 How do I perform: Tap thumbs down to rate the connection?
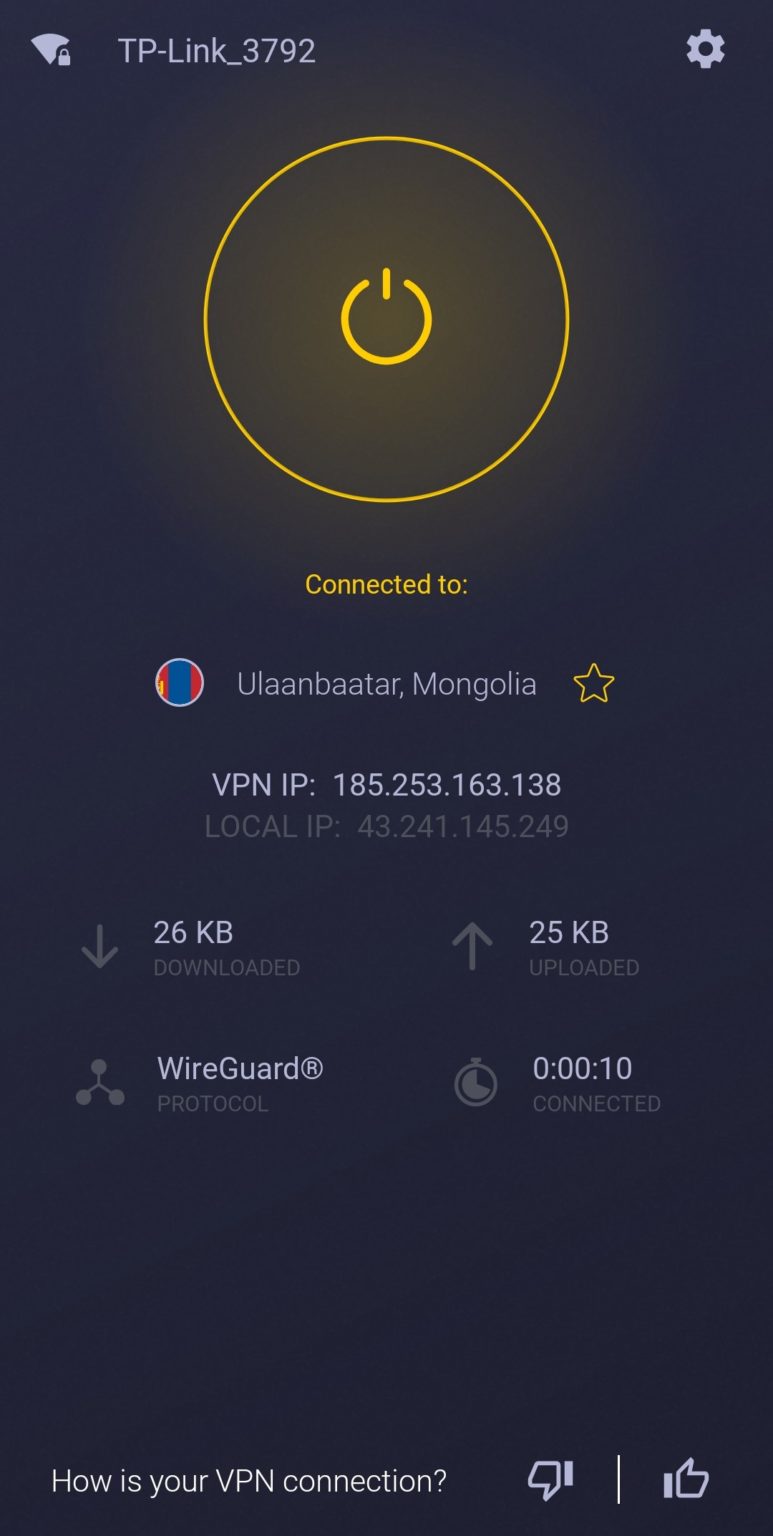pos(549,1478)
